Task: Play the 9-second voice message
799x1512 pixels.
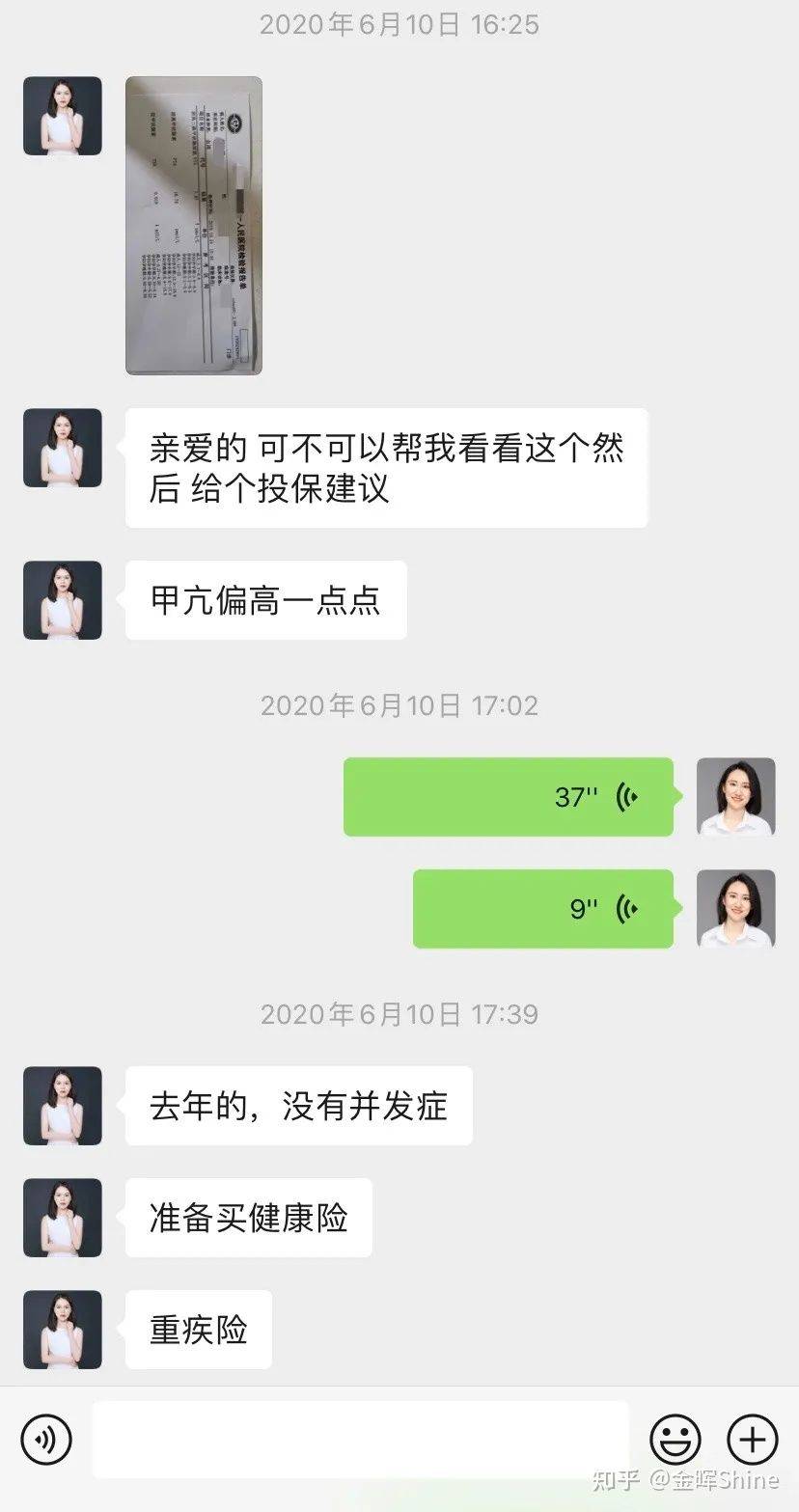Action: click(x=543, y=909)
